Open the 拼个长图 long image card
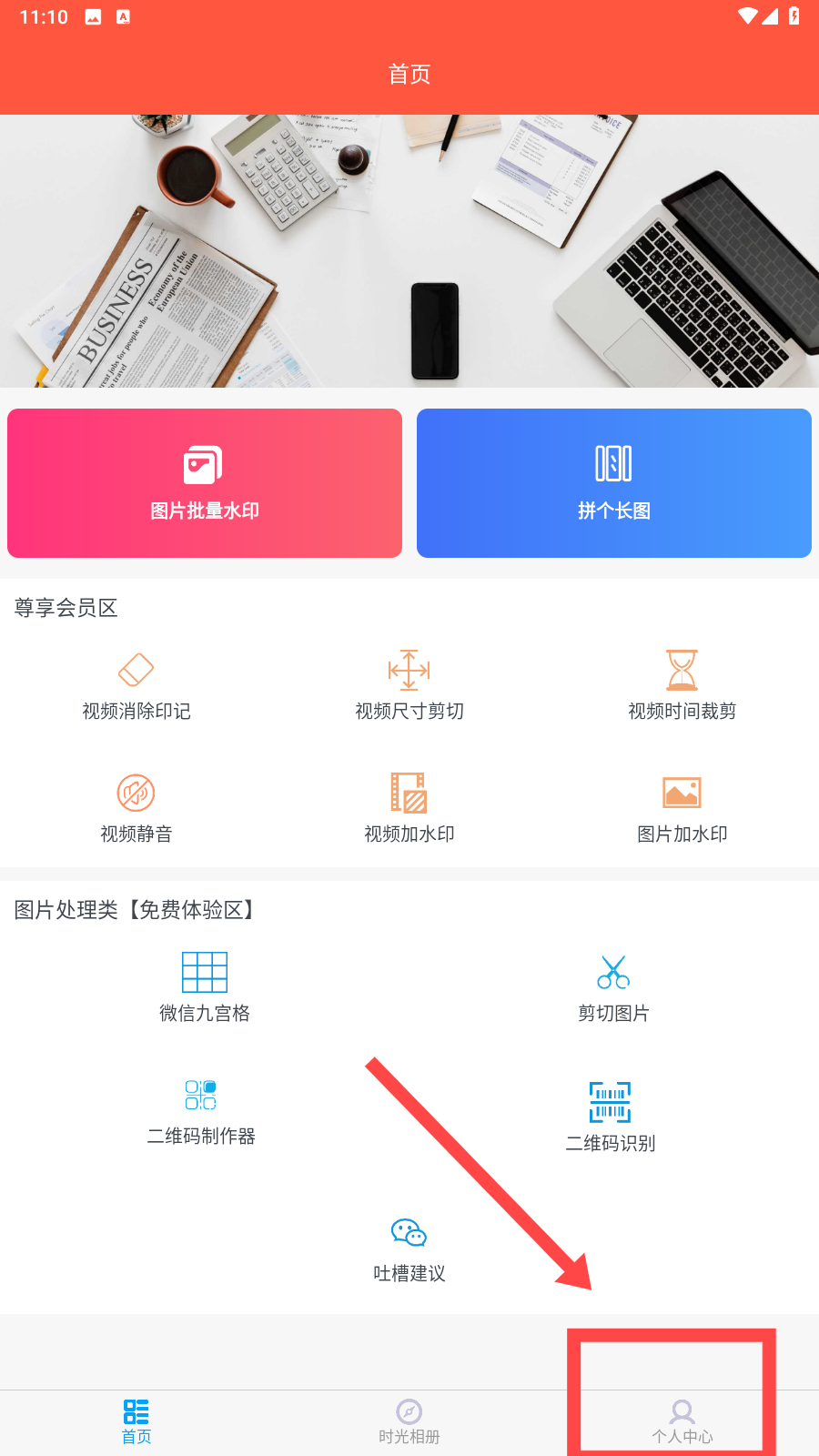Image resolution: width=819 pixels, height=1456 pixels. pyautogui.click(x=614, y=483)
